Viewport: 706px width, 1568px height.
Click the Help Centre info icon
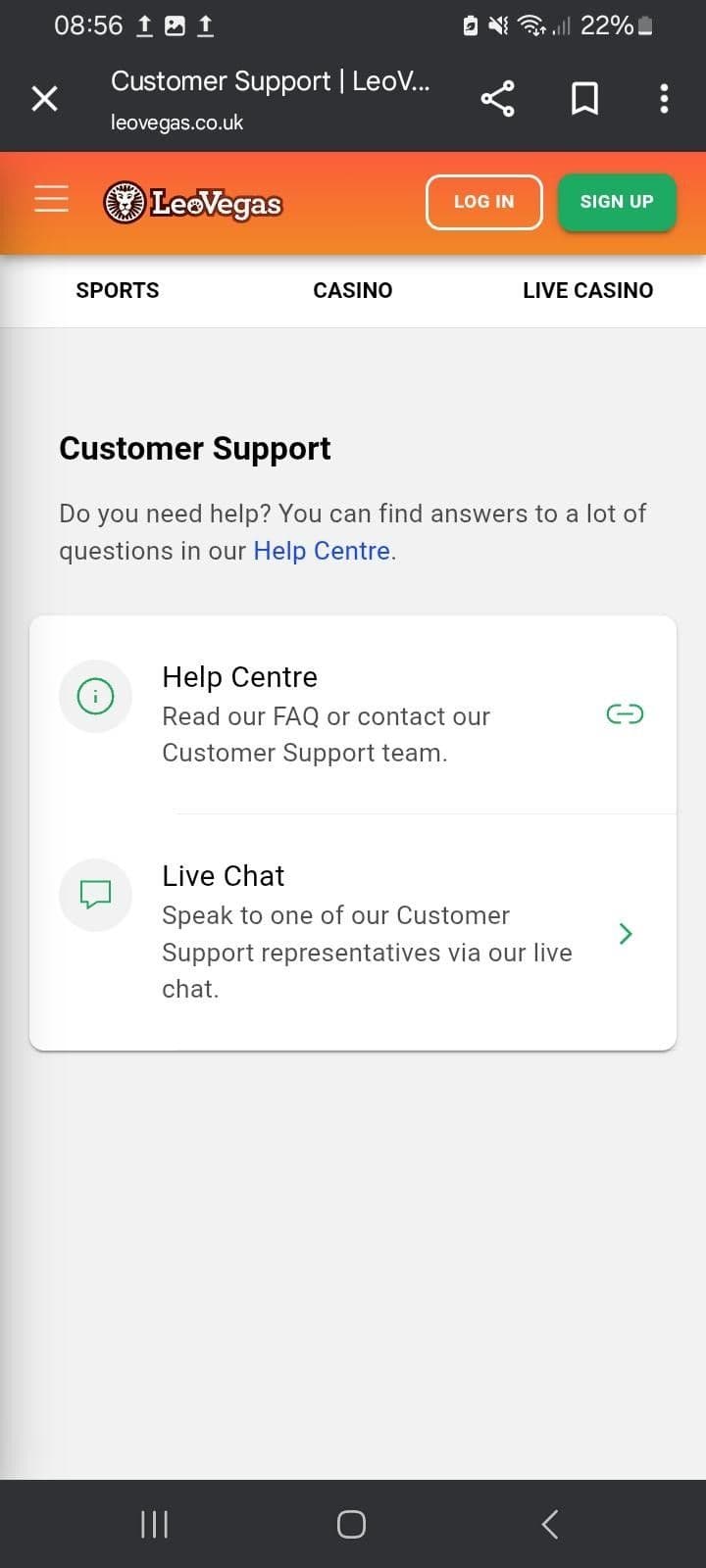click(x=95, y=696)
